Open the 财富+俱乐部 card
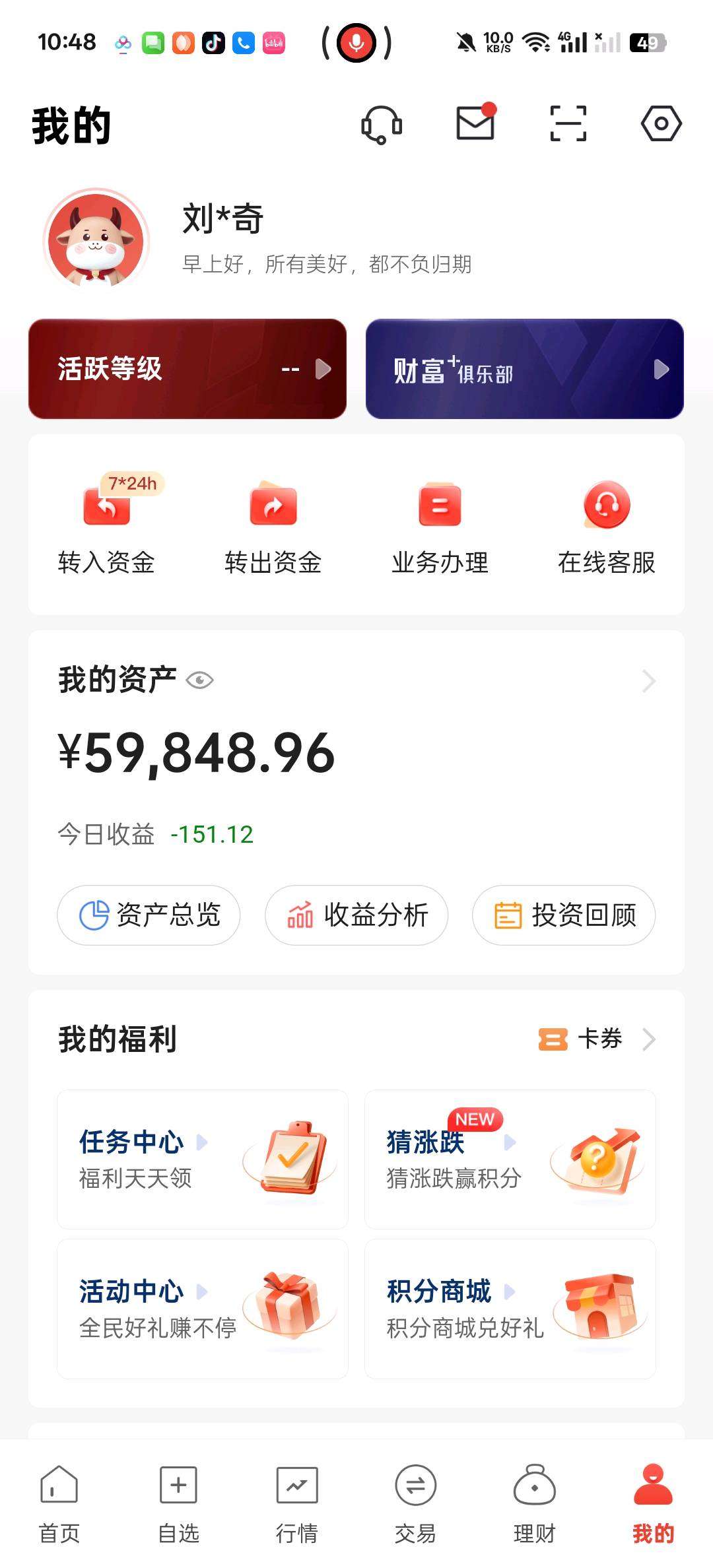This screenshot has width=713, height=1568. [x=524, y=369]
